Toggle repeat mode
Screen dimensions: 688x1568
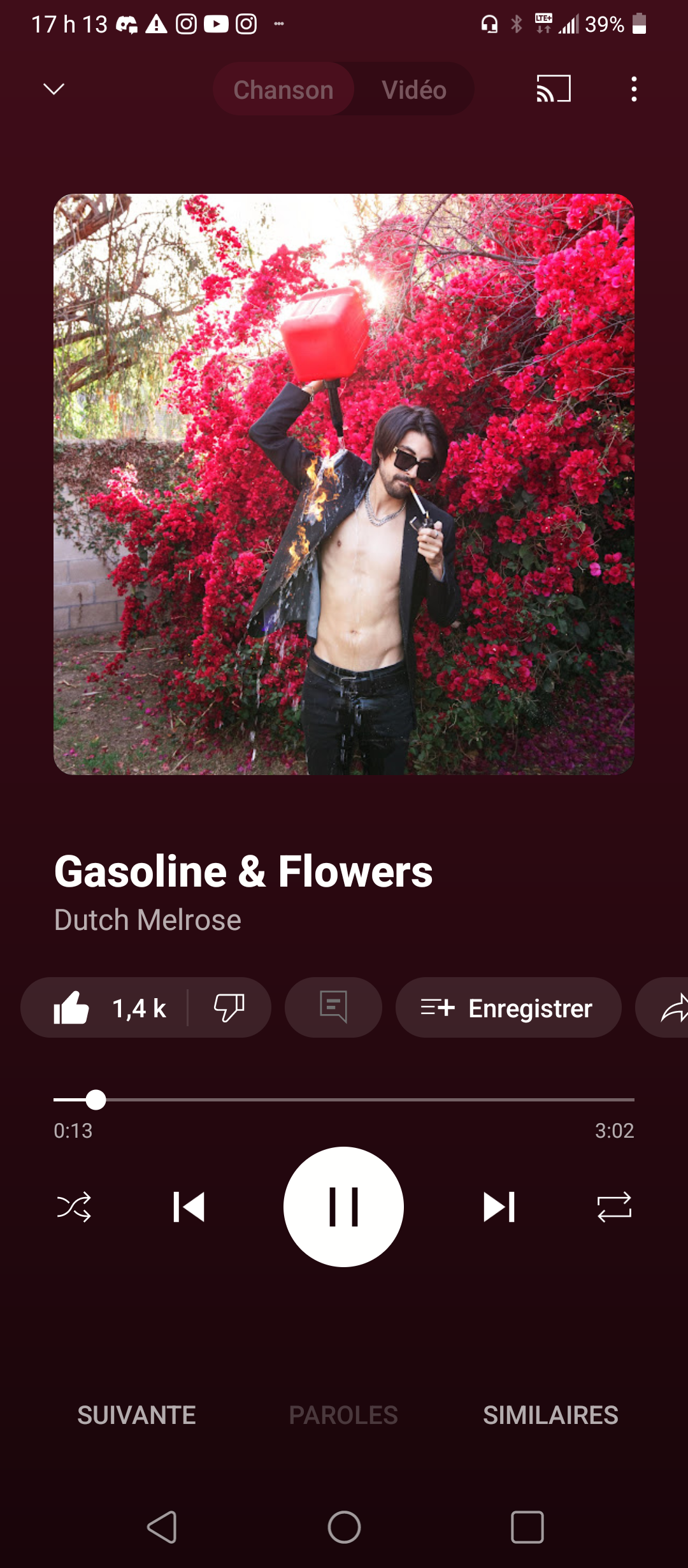coord(614,1207)
